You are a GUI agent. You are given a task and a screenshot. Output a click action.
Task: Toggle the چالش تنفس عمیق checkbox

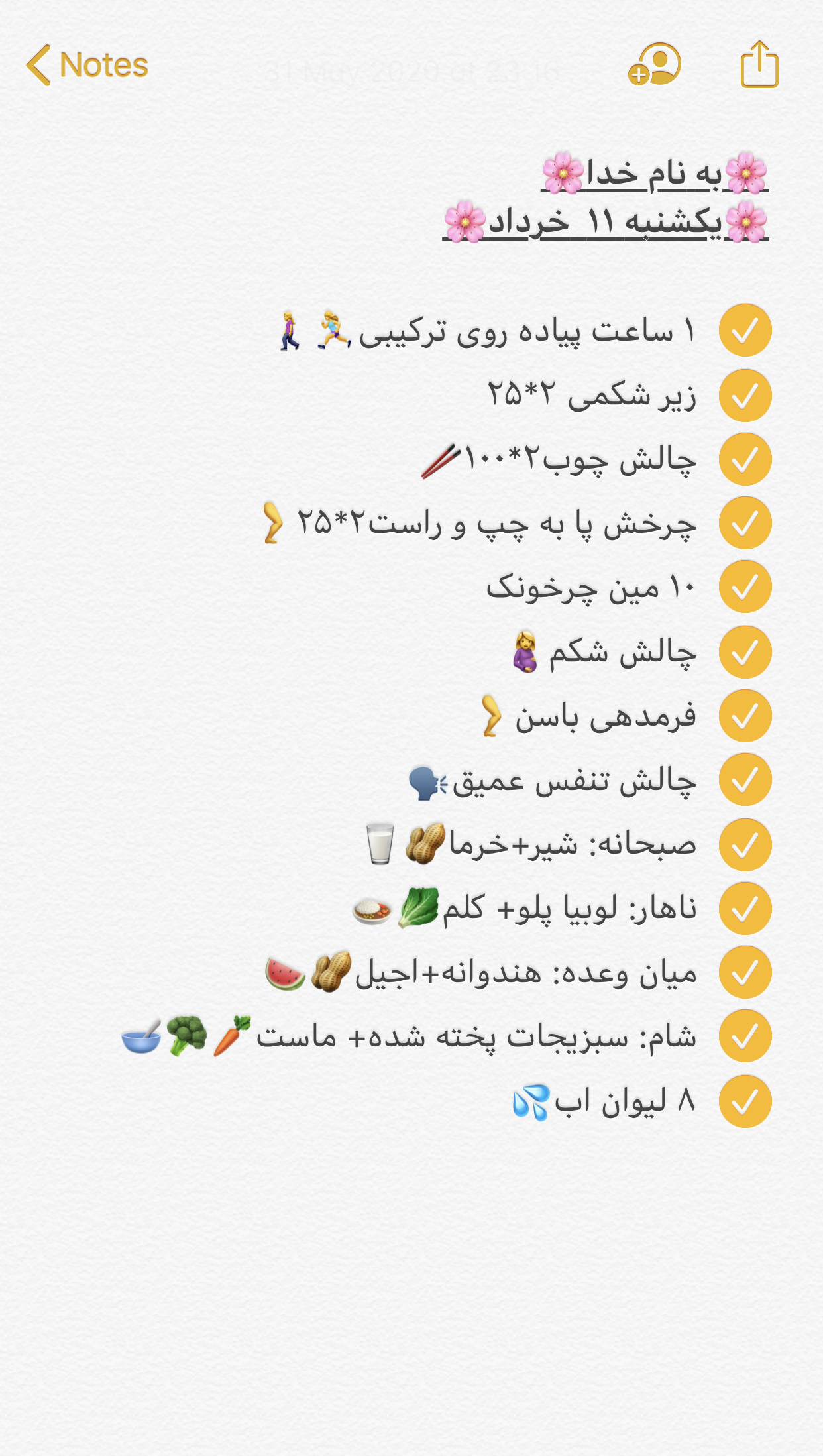tap(745, 779)
